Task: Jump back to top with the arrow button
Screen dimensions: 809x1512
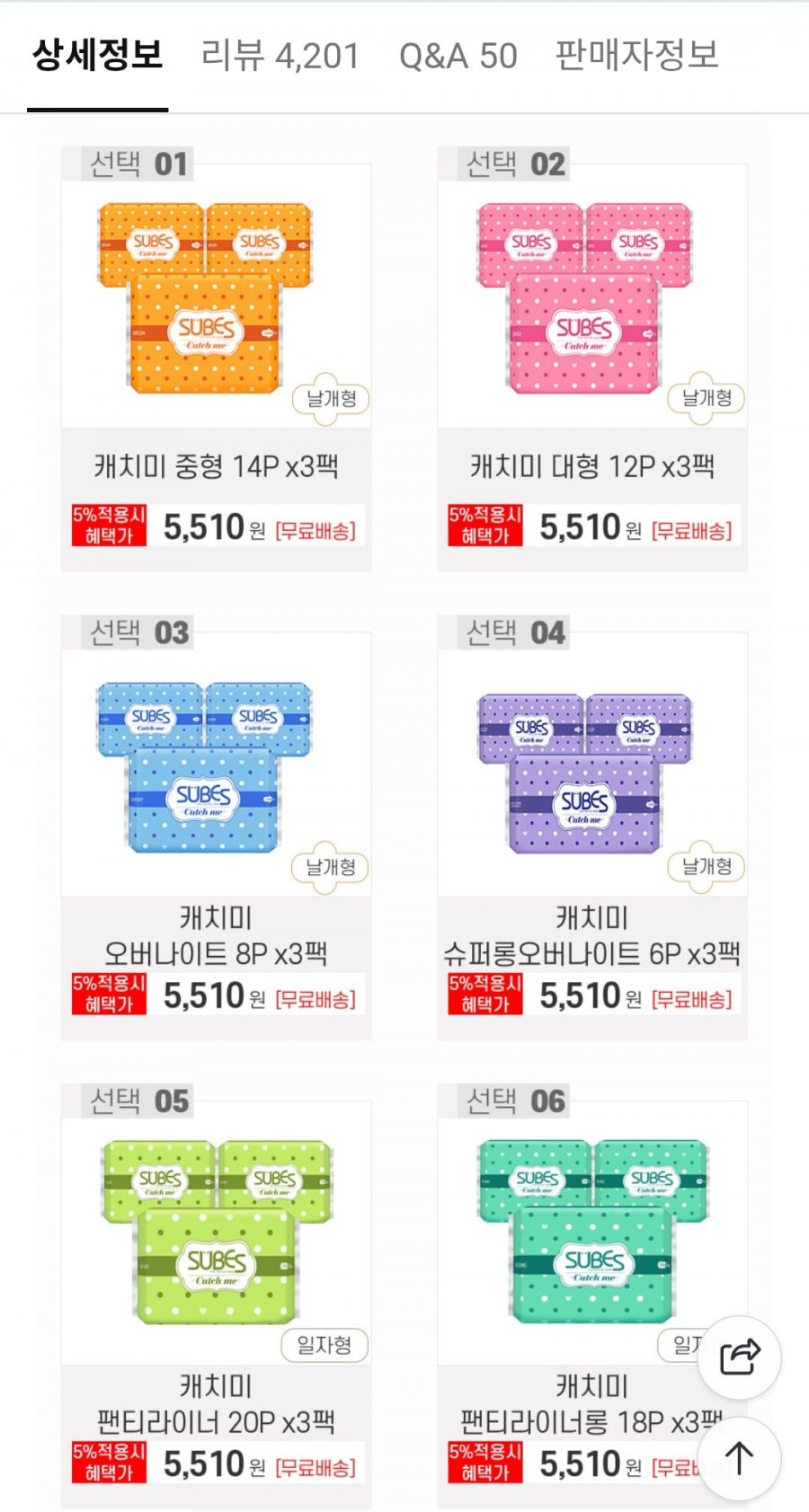Action: 739,1457
